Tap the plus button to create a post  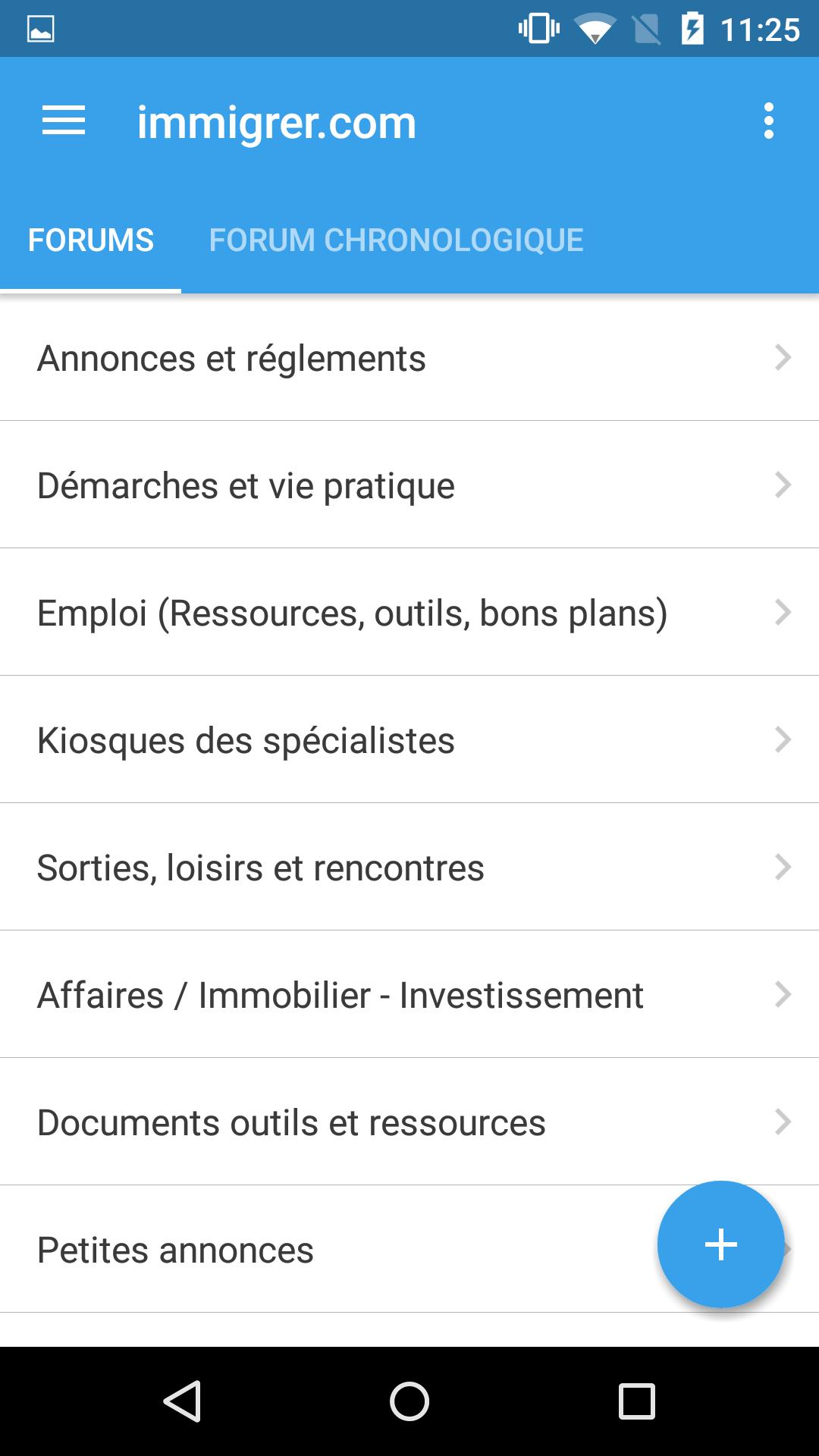point(720,1244)
